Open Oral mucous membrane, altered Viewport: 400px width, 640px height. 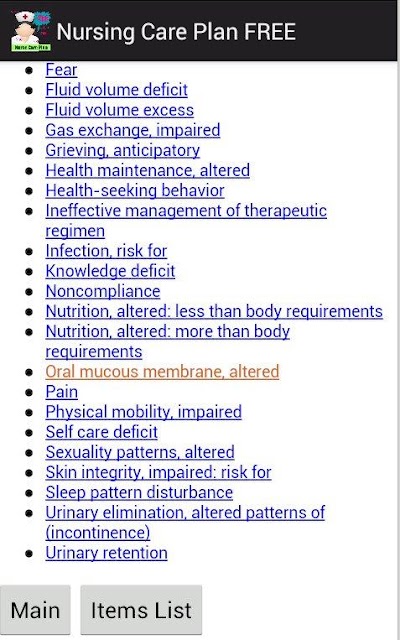[x=162, y=372]
